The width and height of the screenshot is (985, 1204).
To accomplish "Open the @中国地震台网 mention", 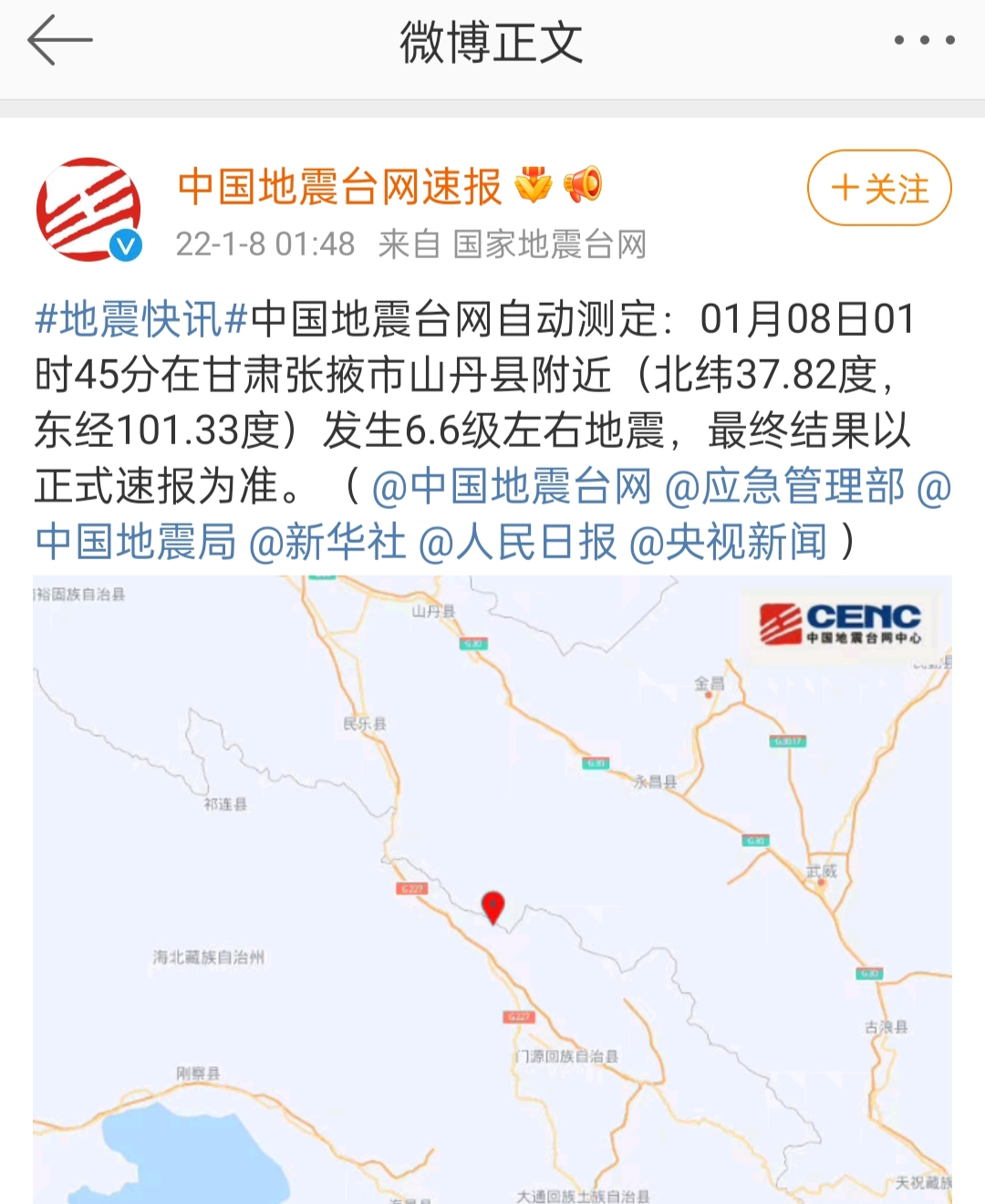I will click(x=512, y=486).
